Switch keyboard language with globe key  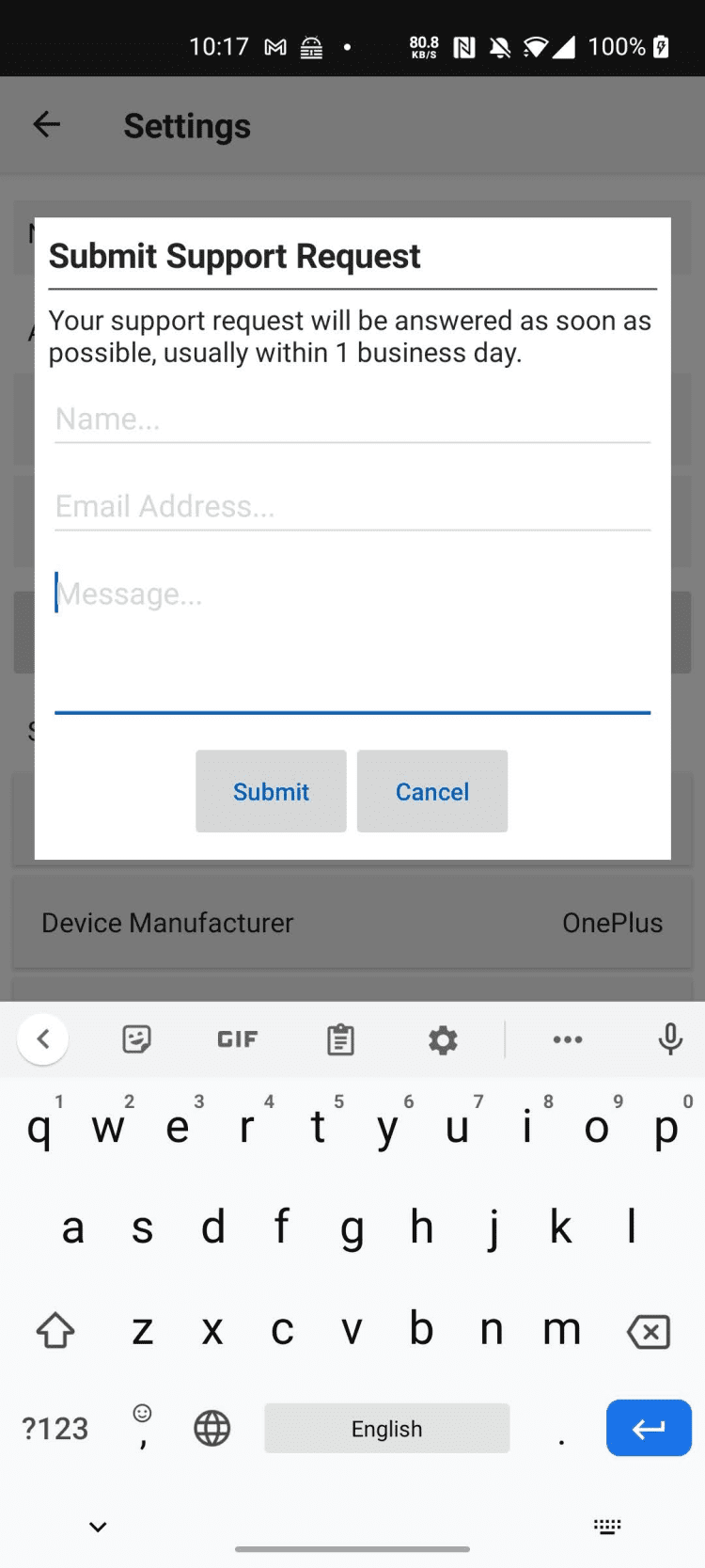[211, 1428]
